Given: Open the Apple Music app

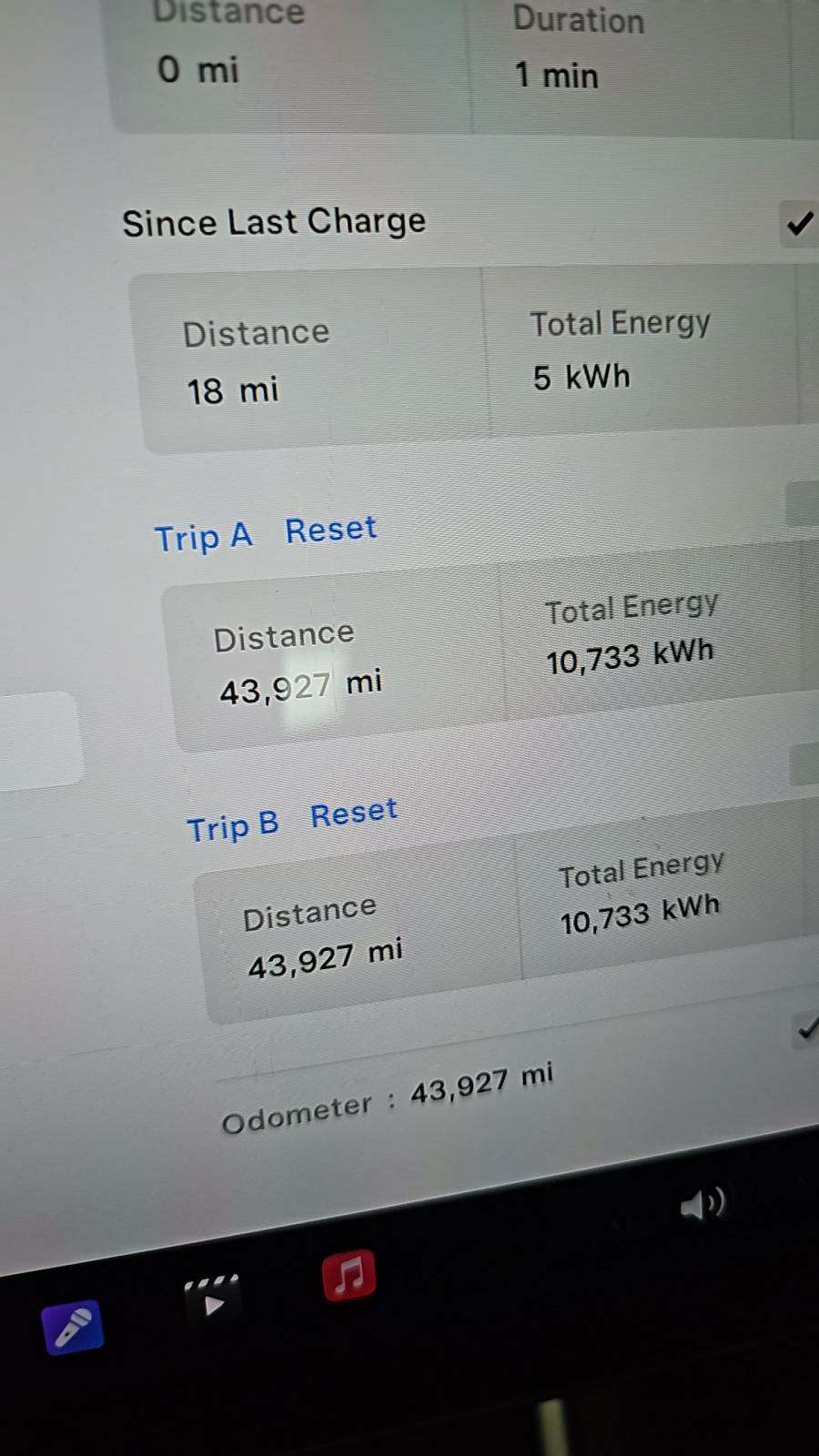Looking at the screenshot, I should click(x=349, y=1274).
